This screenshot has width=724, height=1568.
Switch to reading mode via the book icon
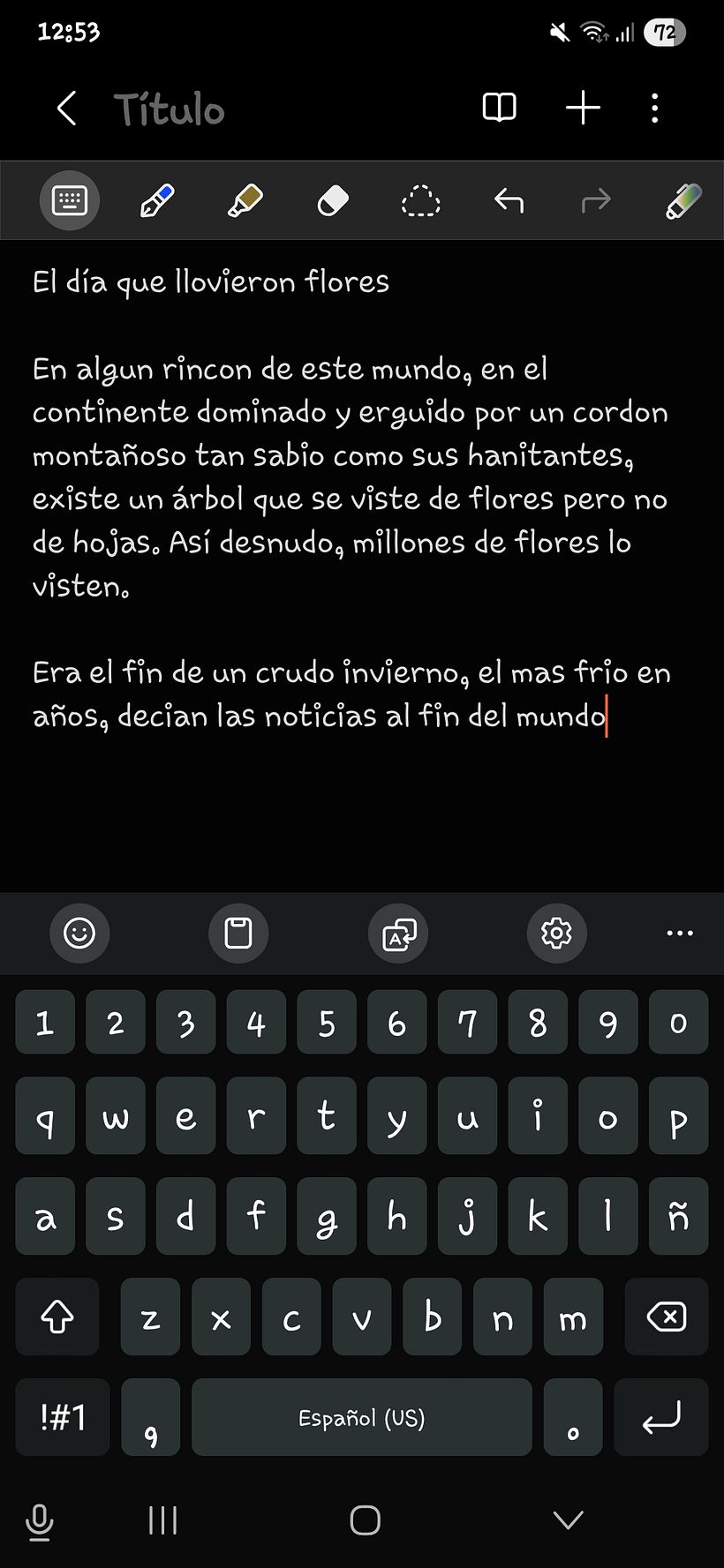click(499, 108)
